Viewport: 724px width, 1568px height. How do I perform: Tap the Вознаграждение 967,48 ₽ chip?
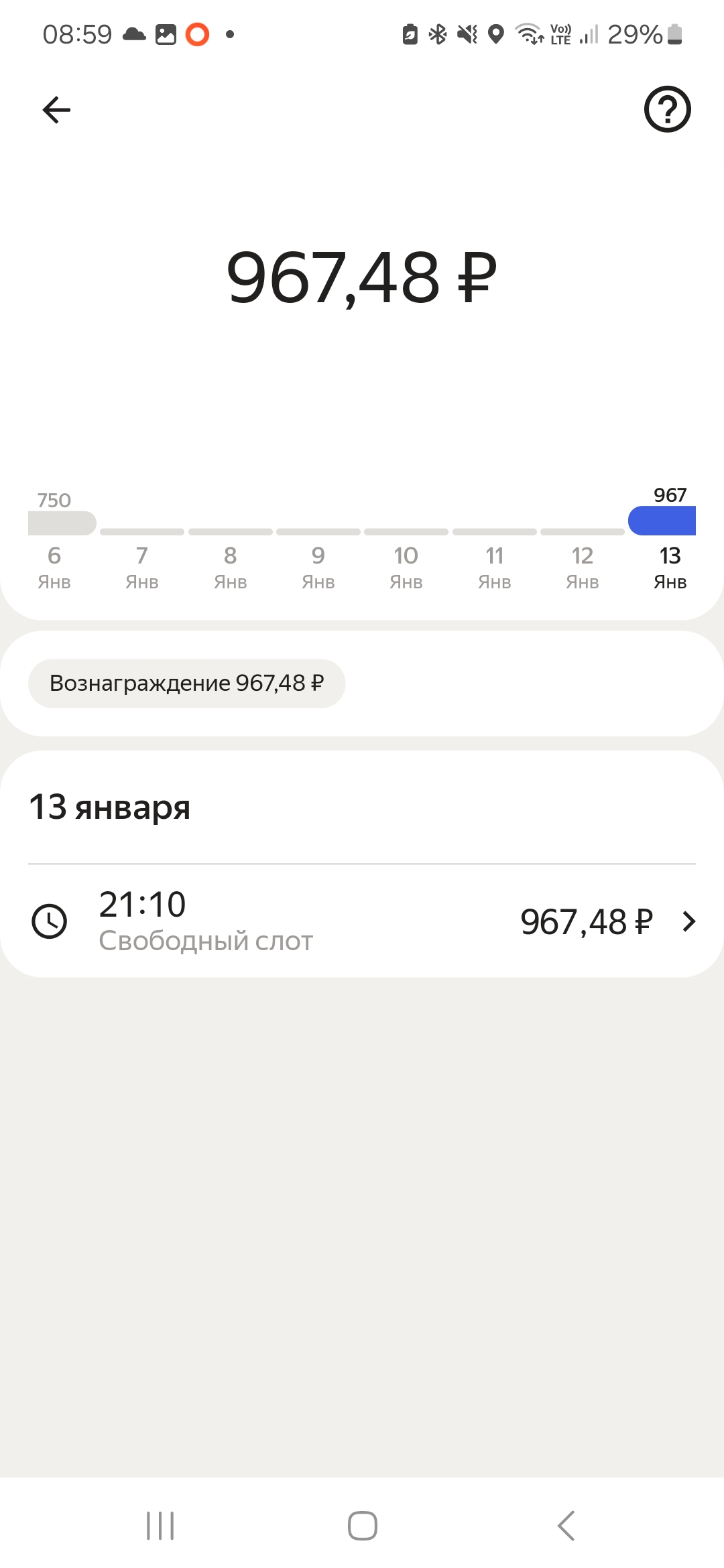pyautogui.click(x=186, y=683)
